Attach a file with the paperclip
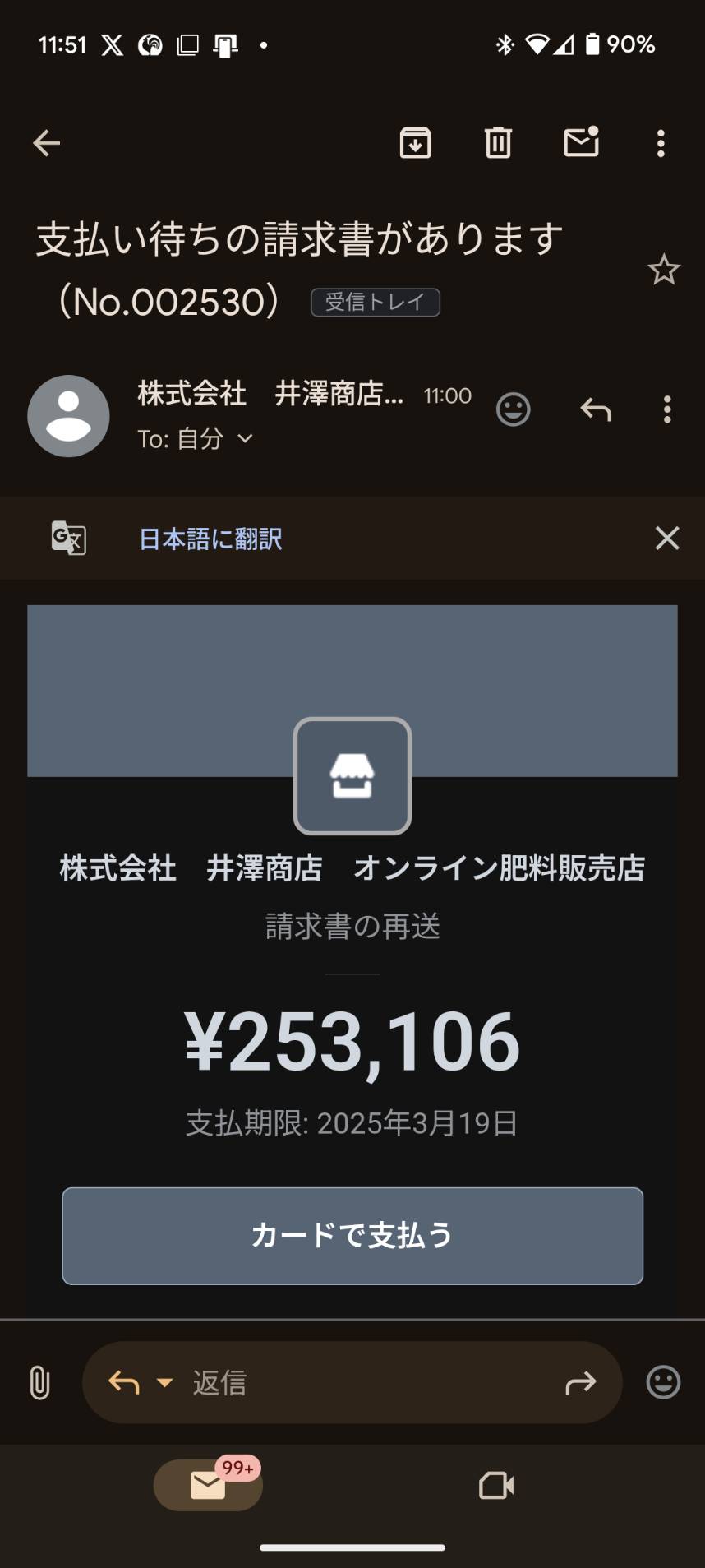This screenshot has width=705, height=1568. (39, 1382)
